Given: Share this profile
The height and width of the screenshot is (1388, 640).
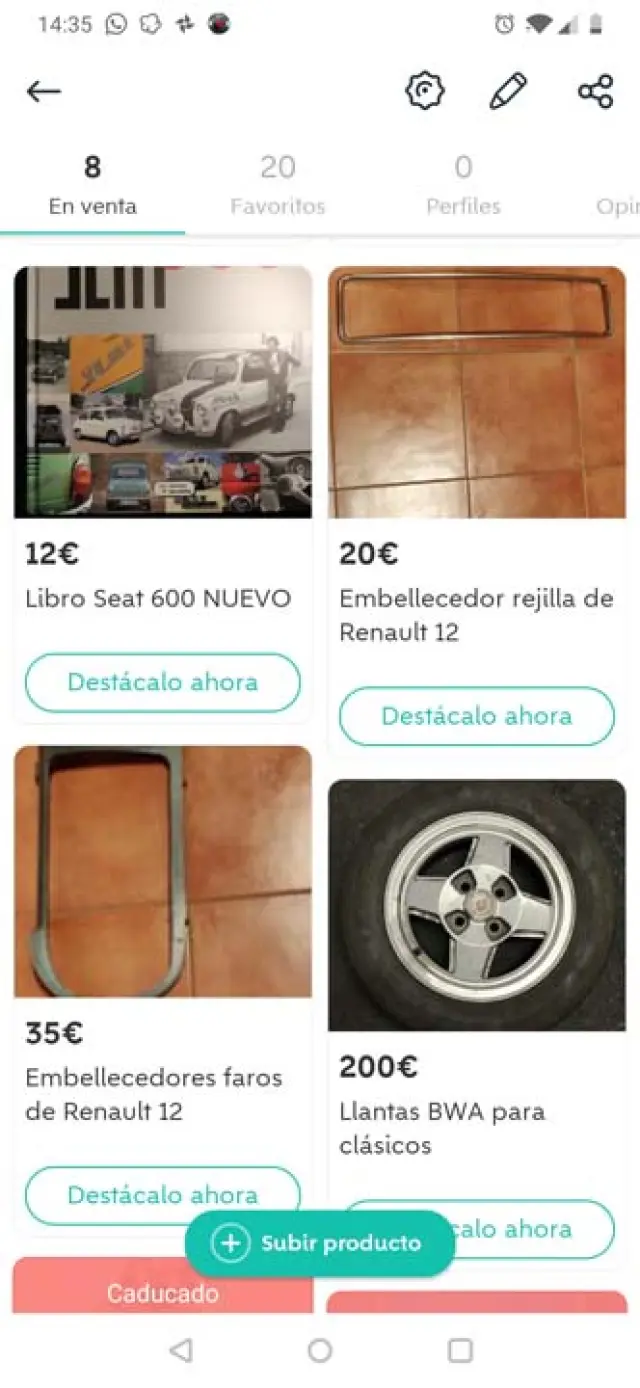Looking at the screenshot, I should point(595,92).
